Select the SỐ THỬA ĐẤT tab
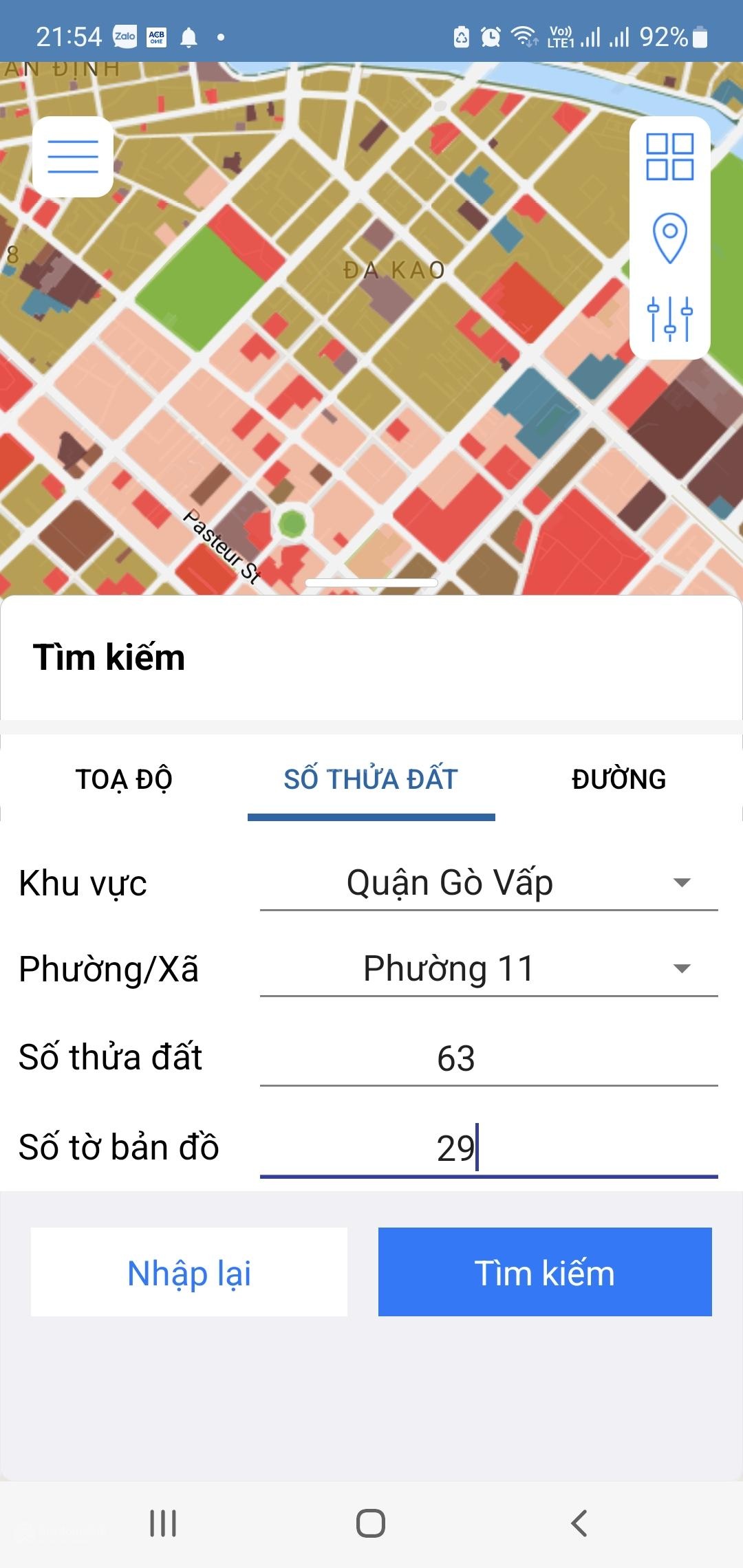 click(x=371, y=779)
